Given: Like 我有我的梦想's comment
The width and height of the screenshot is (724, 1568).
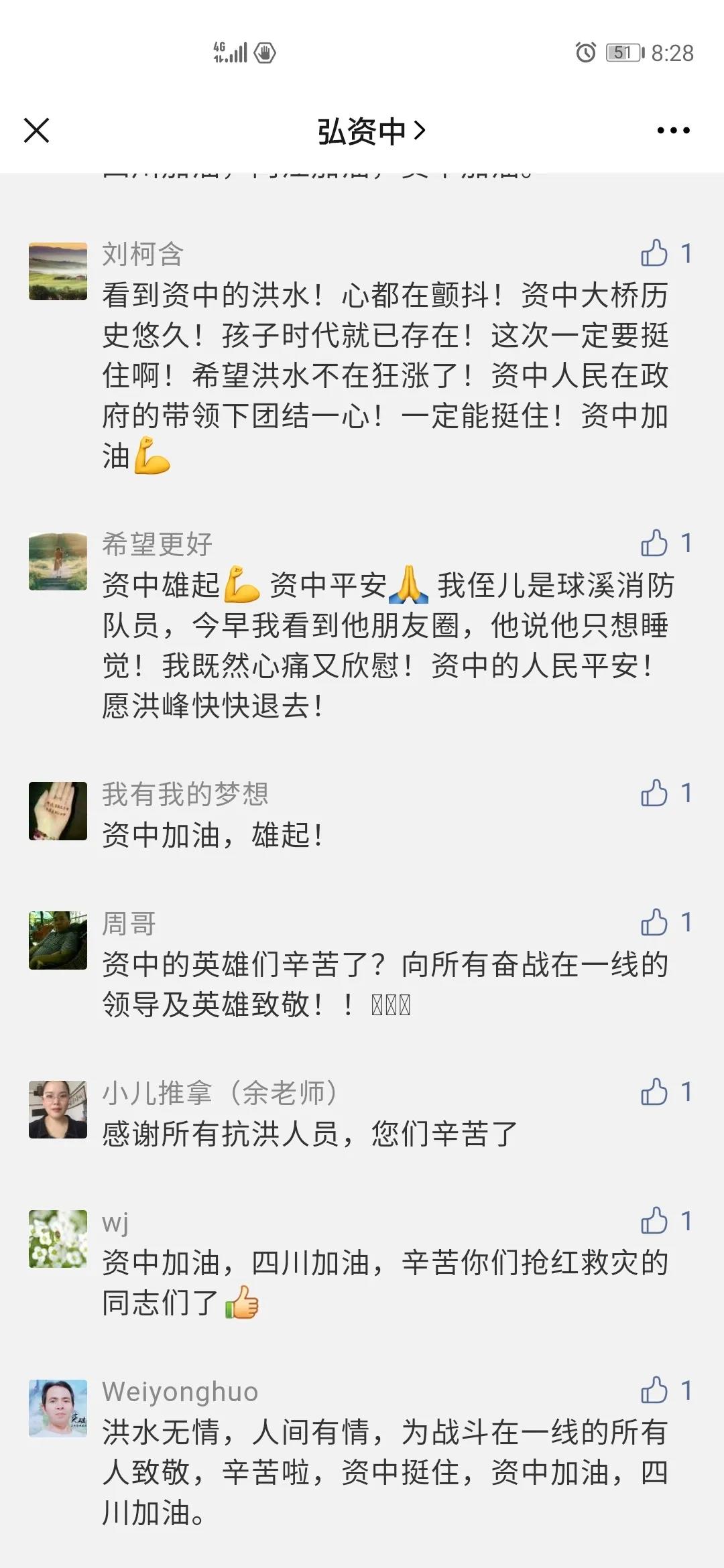Looking at the screenshot, I should (x=654, y=793).
